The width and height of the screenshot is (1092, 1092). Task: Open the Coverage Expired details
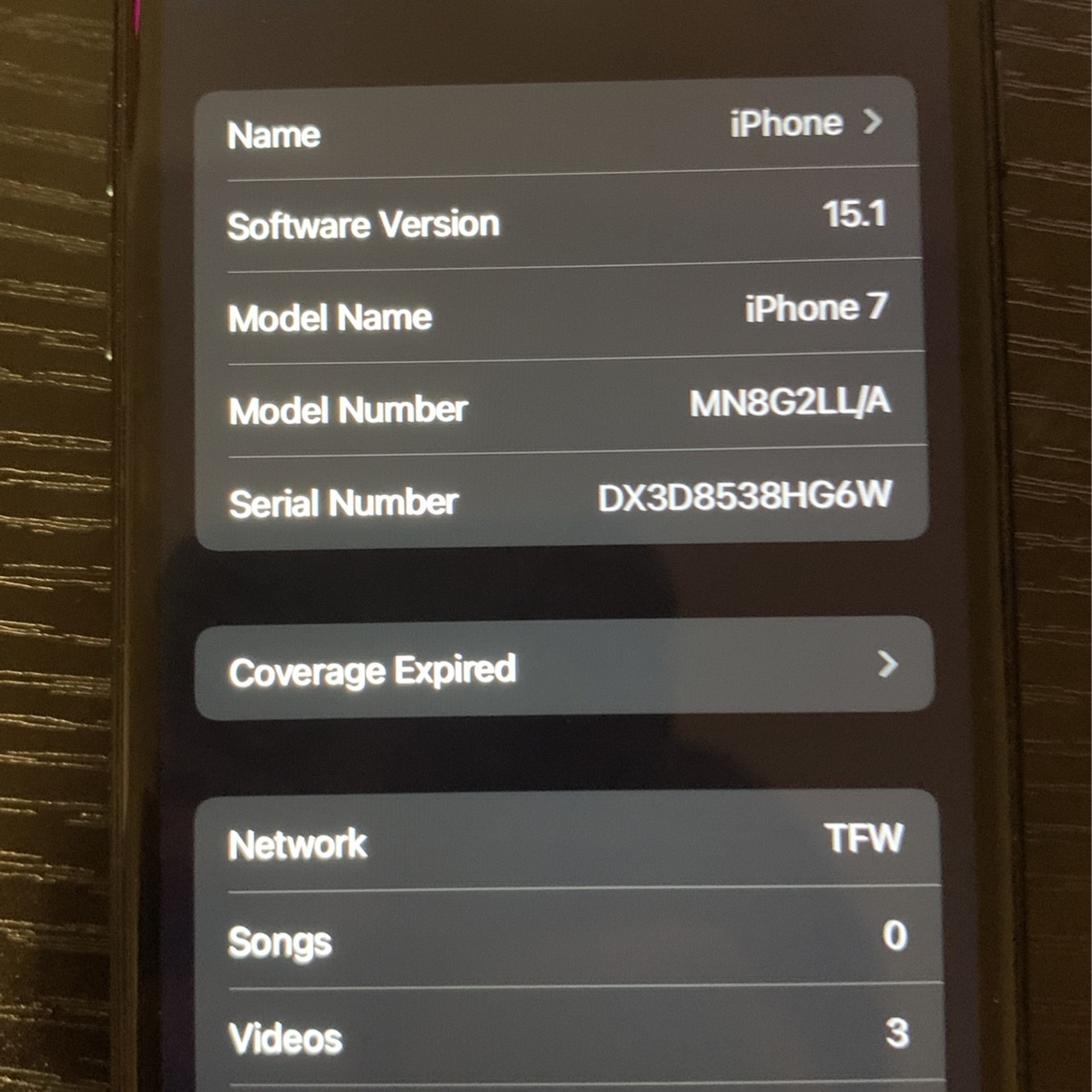(x=563, y=668)
